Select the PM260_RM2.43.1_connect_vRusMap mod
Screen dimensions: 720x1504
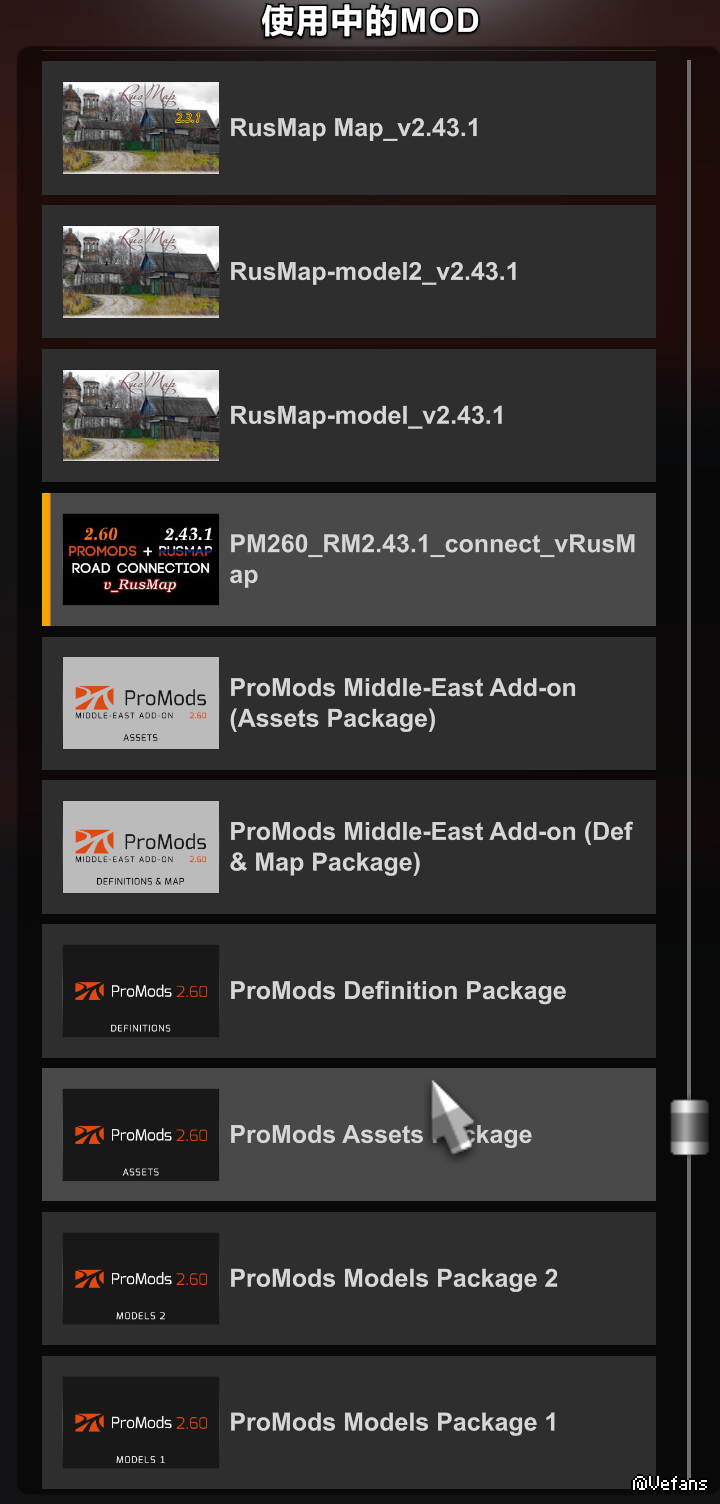point(348,560)
